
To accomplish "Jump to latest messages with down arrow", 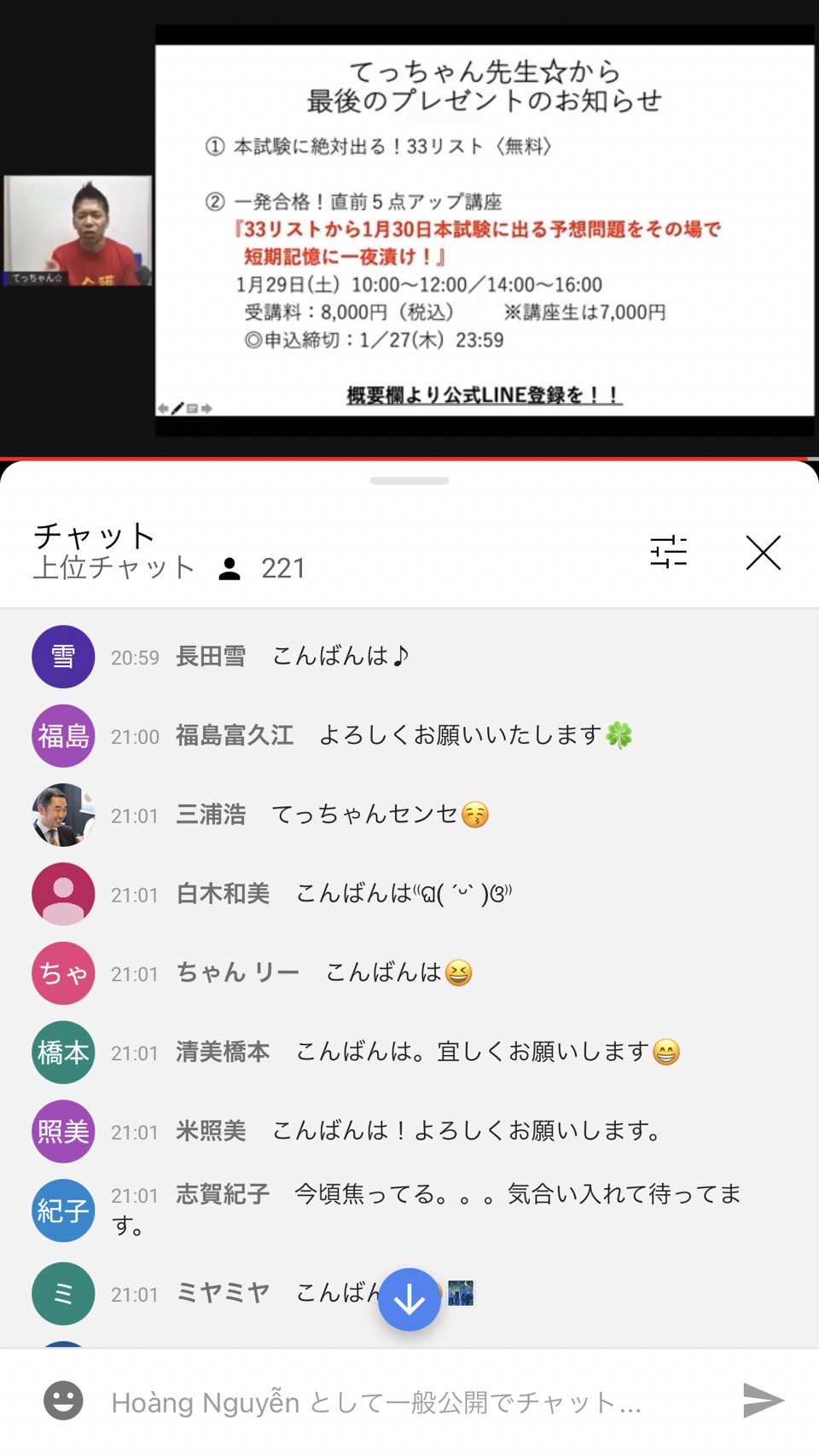I will pos(409,1299).
